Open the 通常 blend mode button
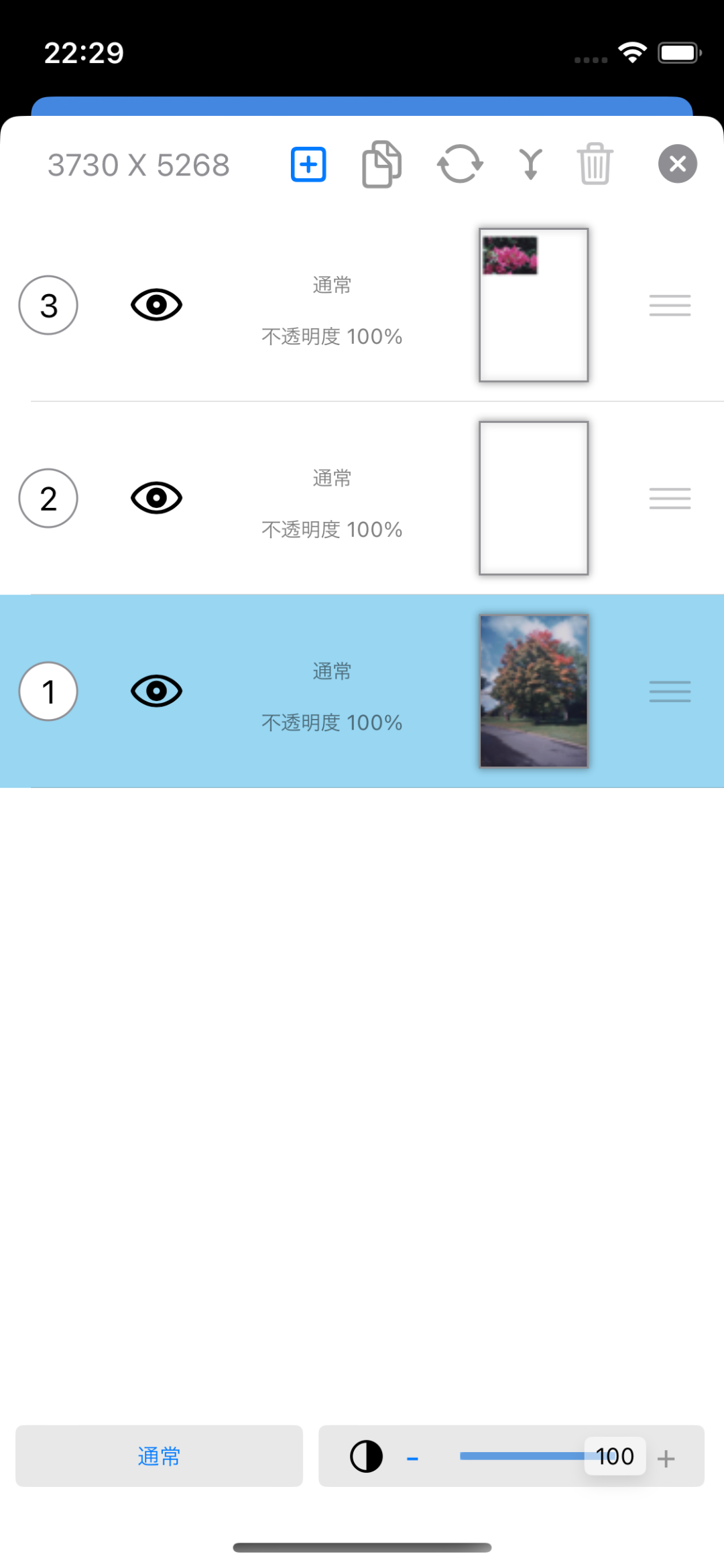 (159, 1456)
